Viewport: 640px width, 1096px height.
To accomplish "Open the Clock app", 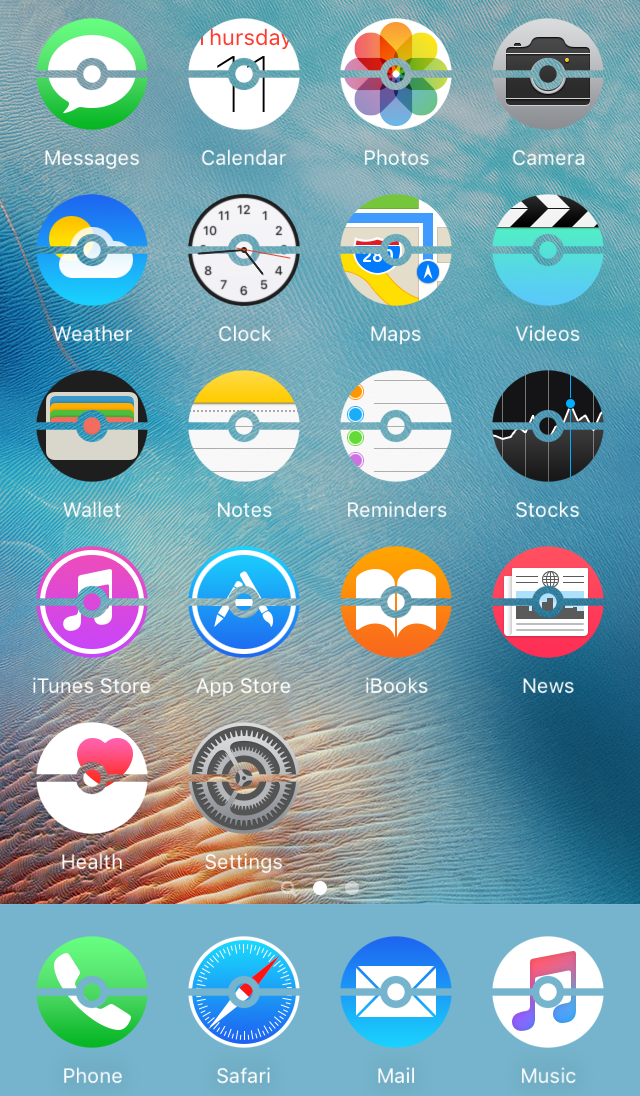I will 244,250.
